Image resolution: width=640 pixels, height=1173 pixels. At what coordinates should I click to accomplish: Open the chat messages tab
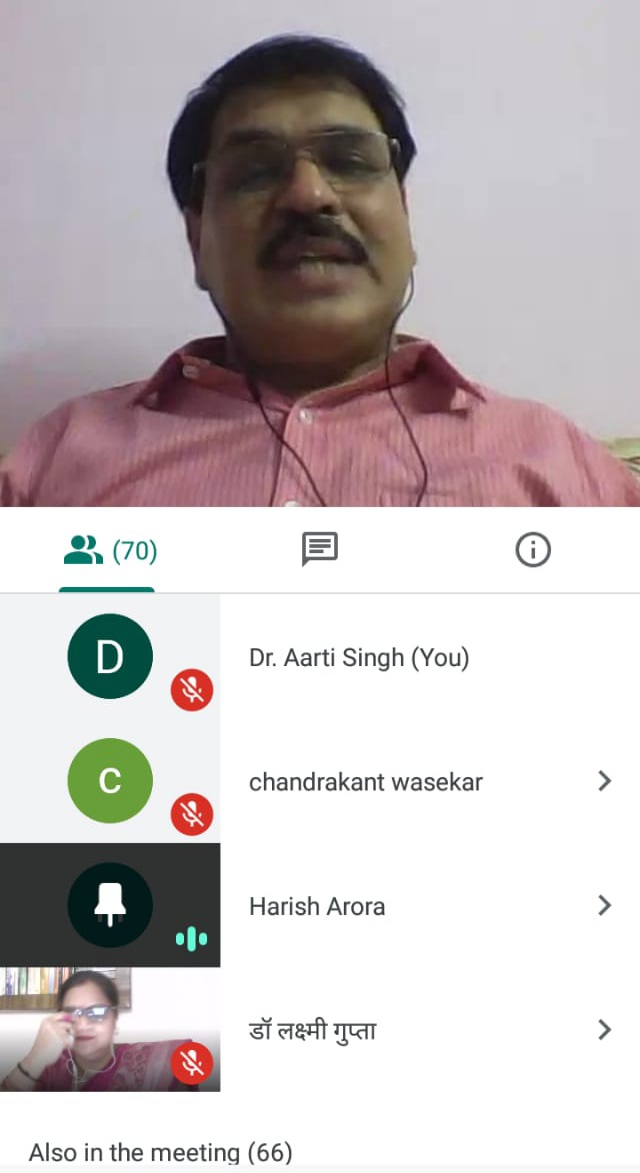[320, 550]
